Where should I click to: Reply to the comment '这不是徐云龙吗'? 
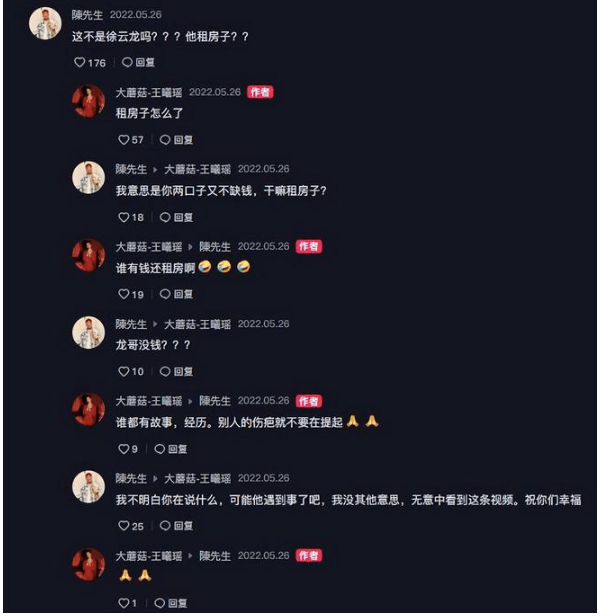tap(139, 63)
